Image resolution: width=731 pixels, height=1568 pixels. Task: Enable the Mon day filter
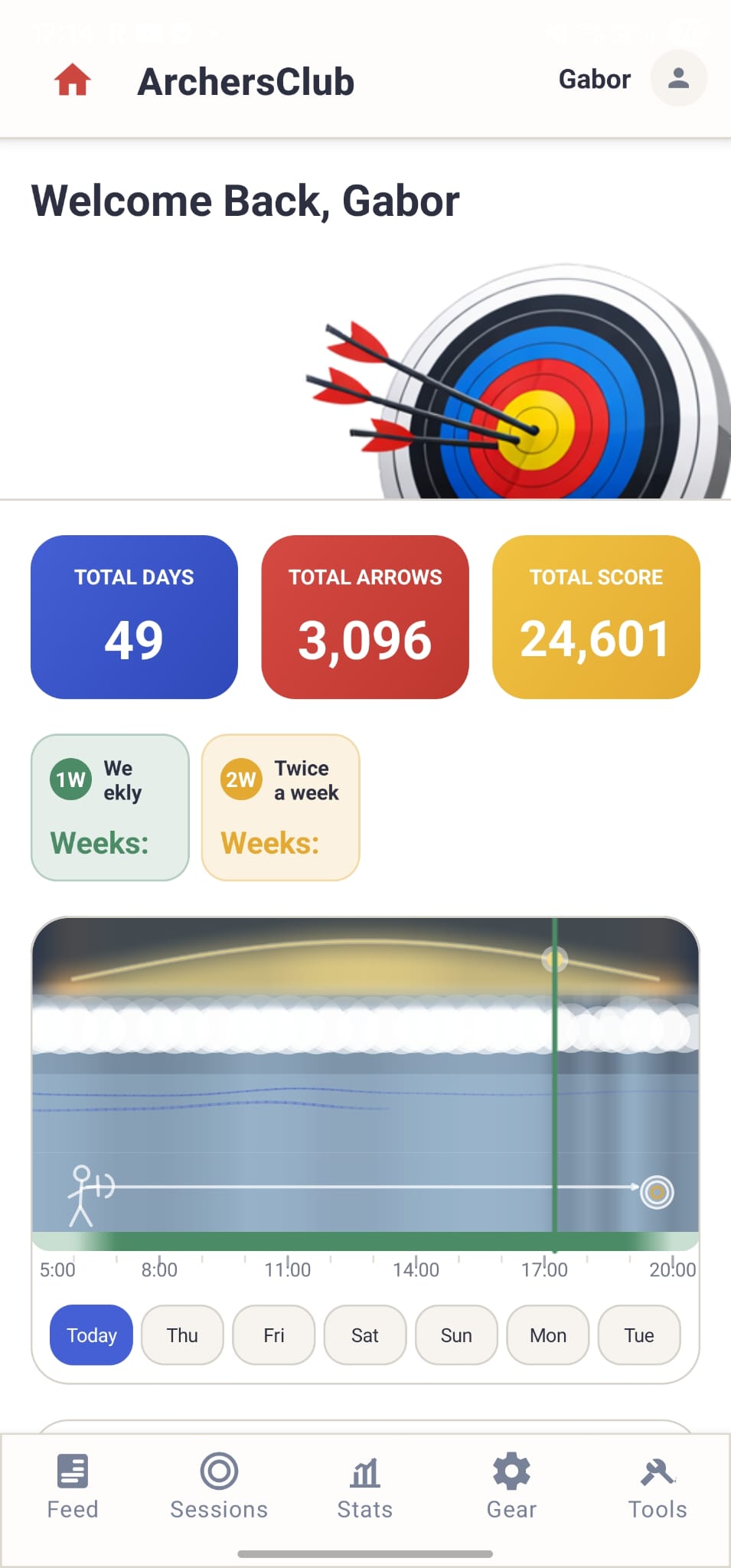[x=547, y=1334]
